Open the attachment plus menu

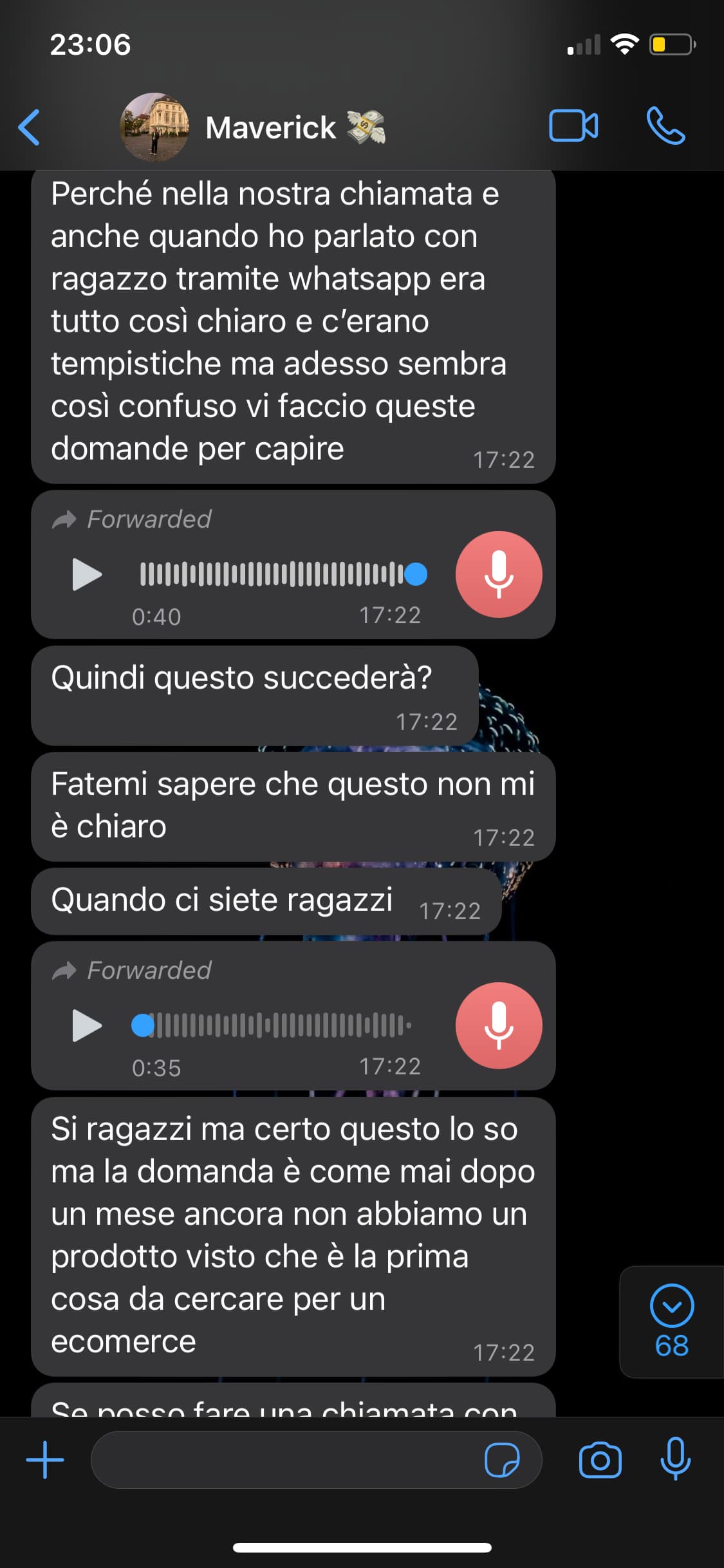coord(45,1460)
